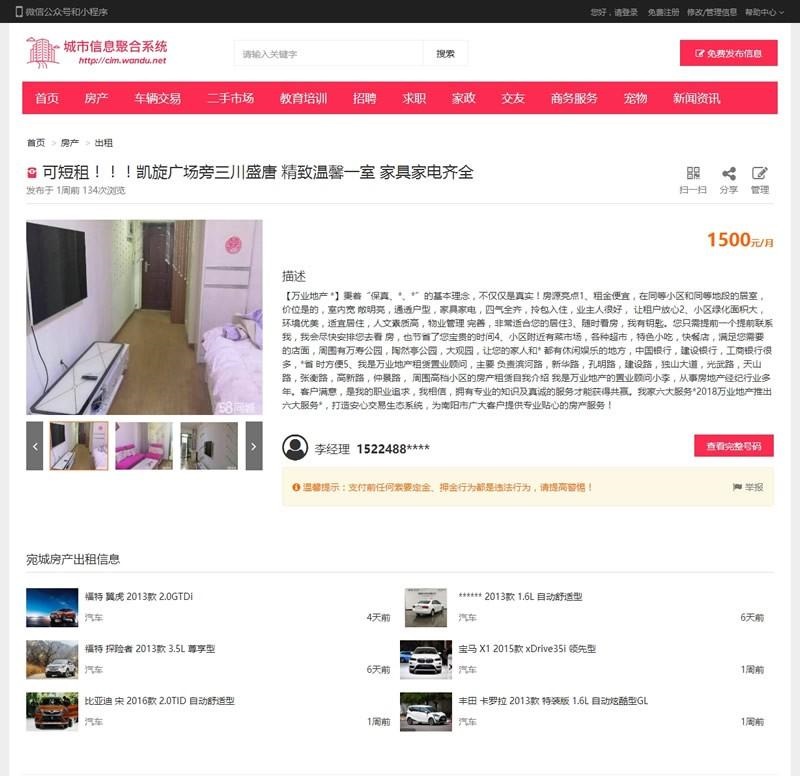The width and height of the screenshot is (800, 776).
Task: Show previous photos with the left arrow
Action: click(x=35, y=446)
